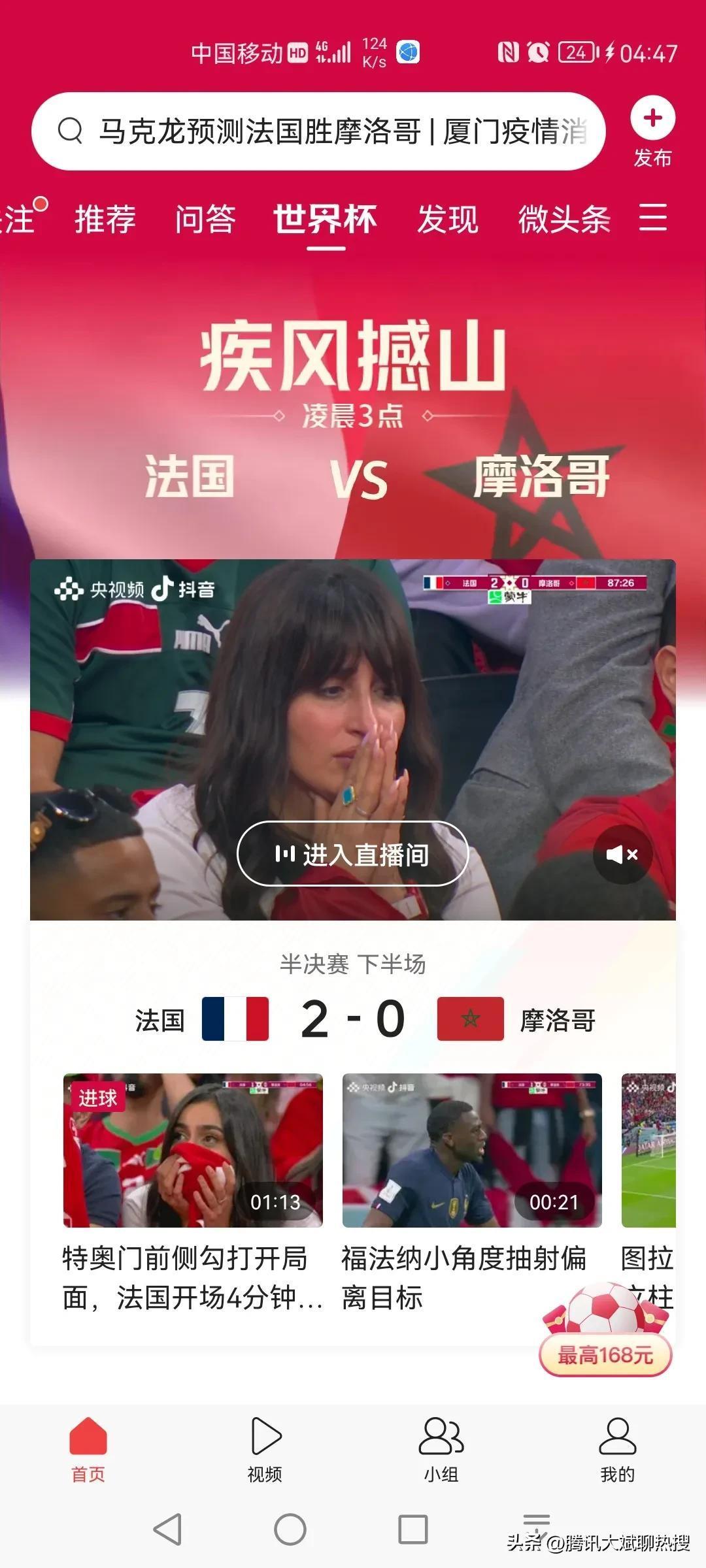Viewport: 706px width, 1568px height.
Task: Go to the 微头条 tab
Action: coord(564,219)
